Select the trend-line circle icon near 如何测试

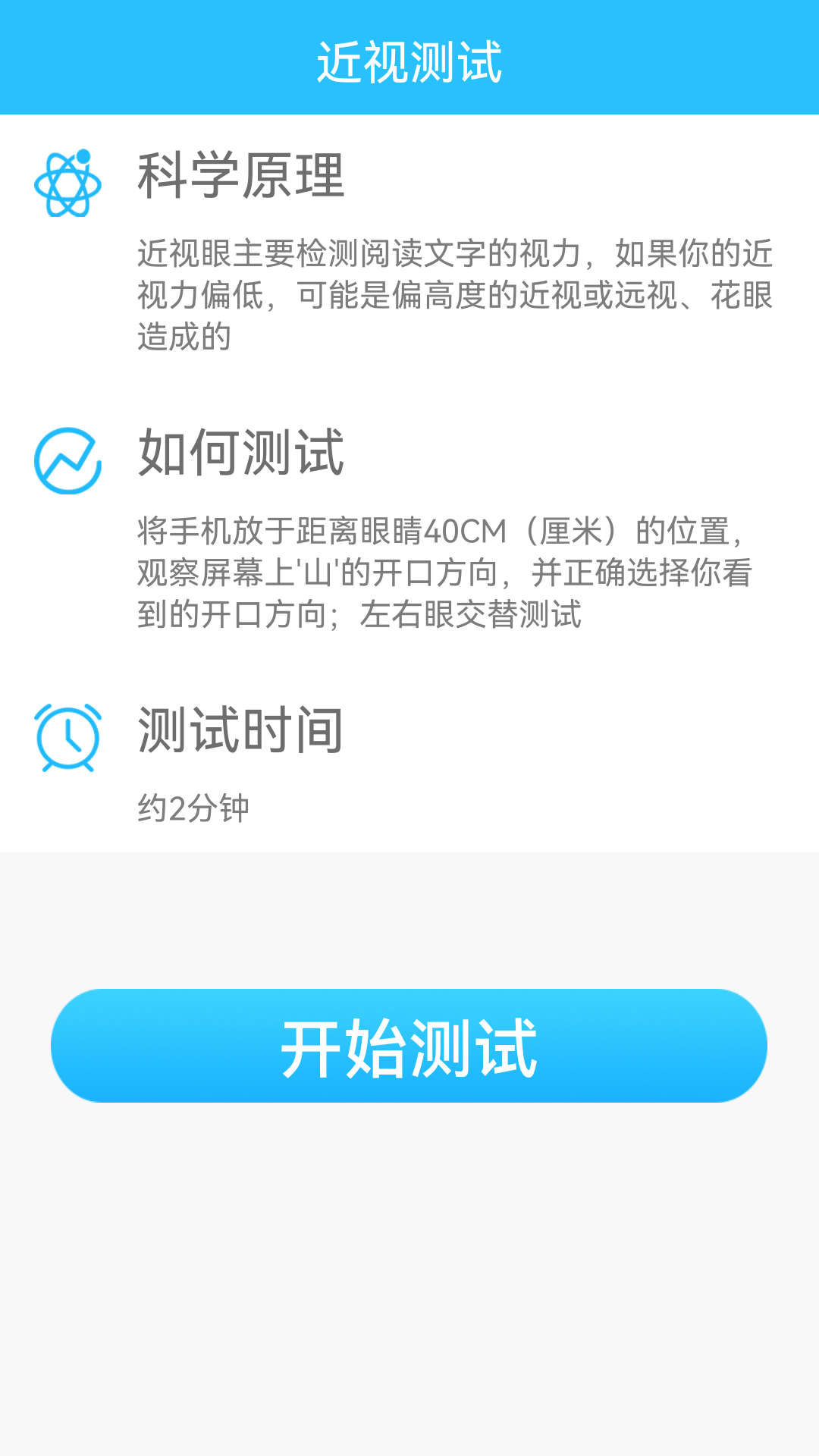pos(67,460)
